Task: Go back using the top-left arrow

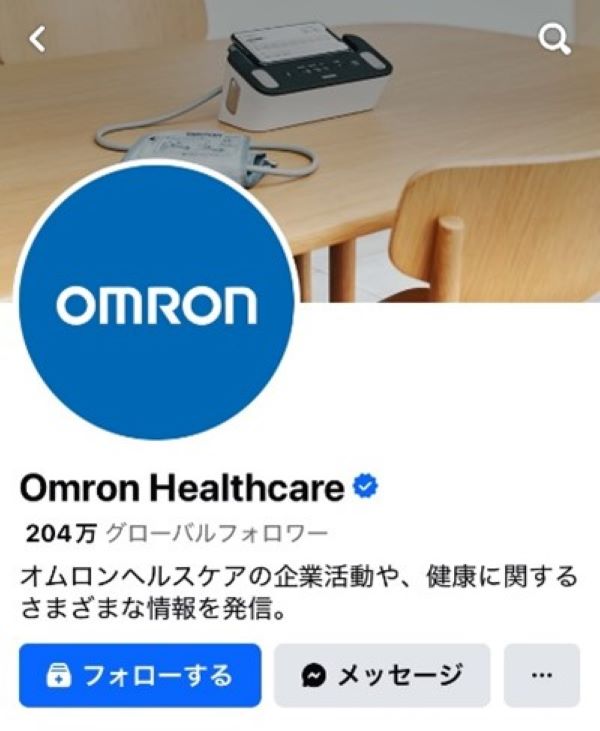Action: tap(38, 39)
